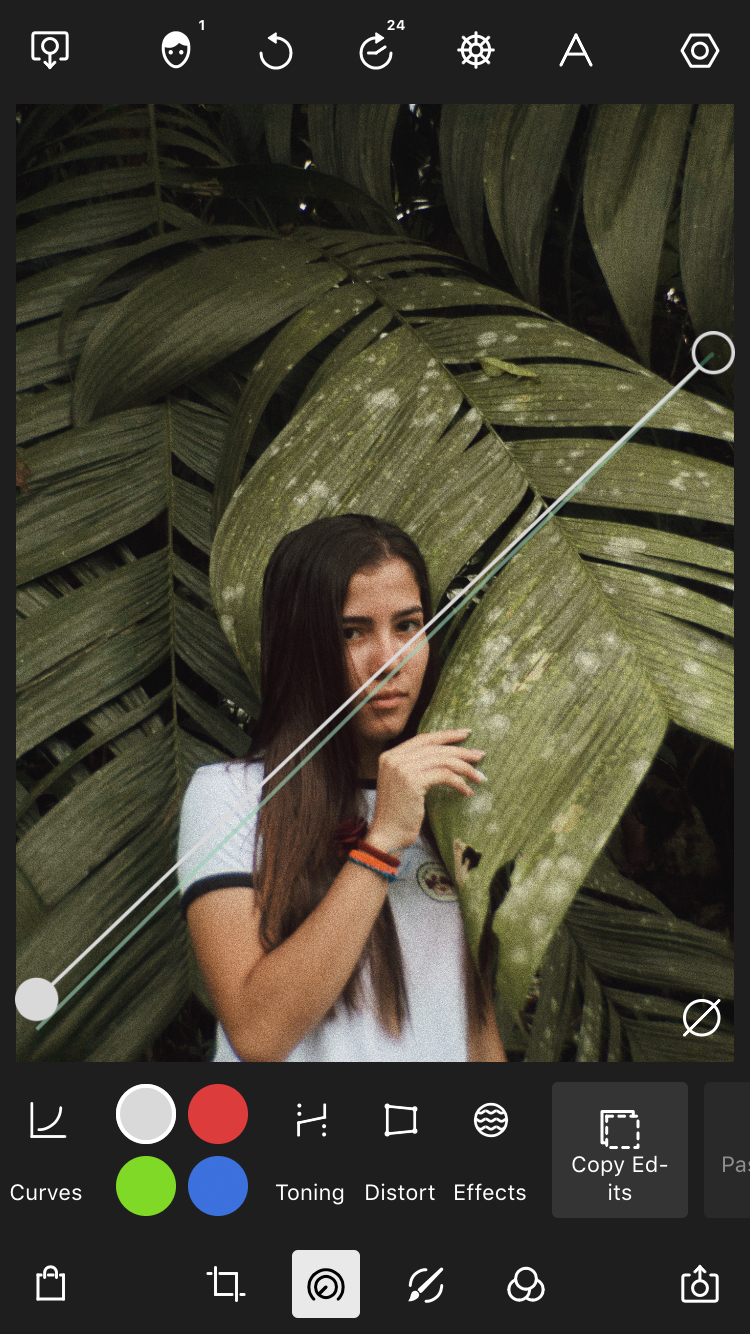Image resolution: width=750 pixels, height=1334 pixels.
Task: Open the edit history icon
Action: [377, 51]
